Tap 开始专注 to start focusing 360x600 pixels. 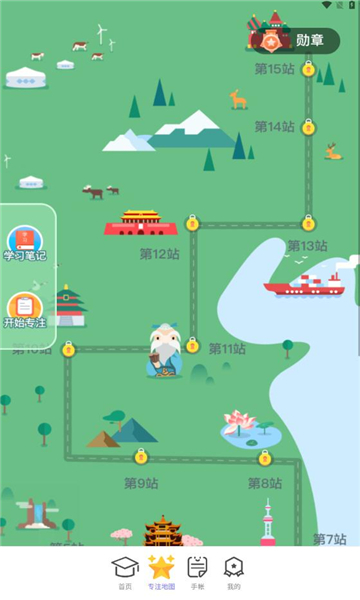(x=25, y=310)
